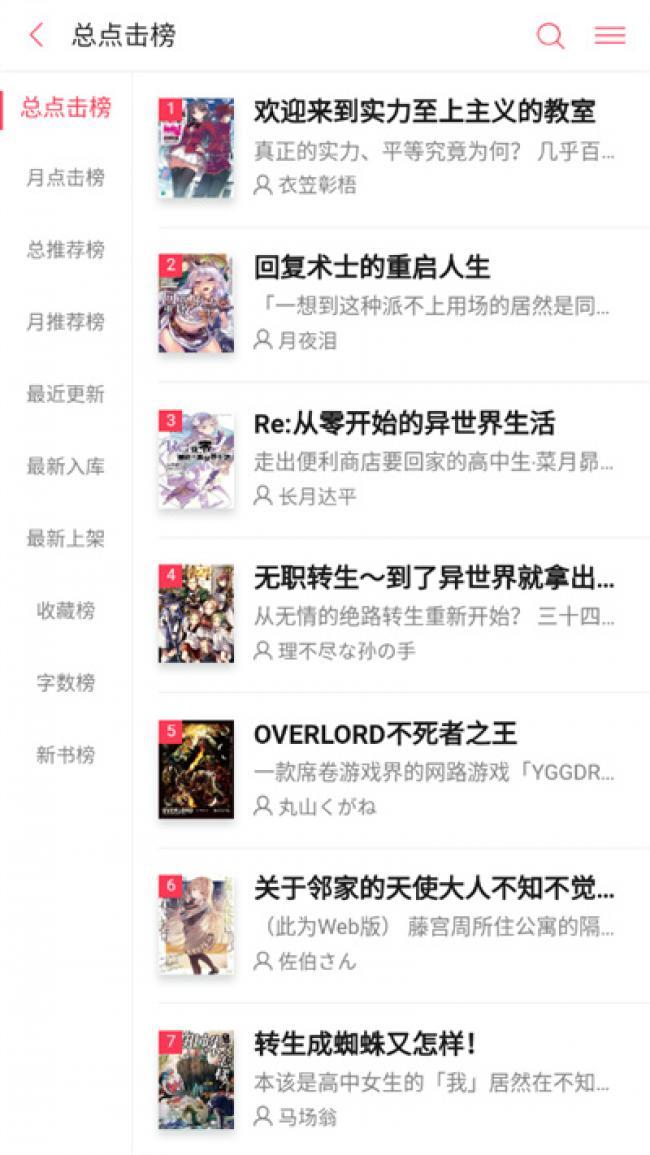Open 欢迎来到实力至上主义的教室
Viewport: 650px width, 1155px height.
[x=424, y=111]
